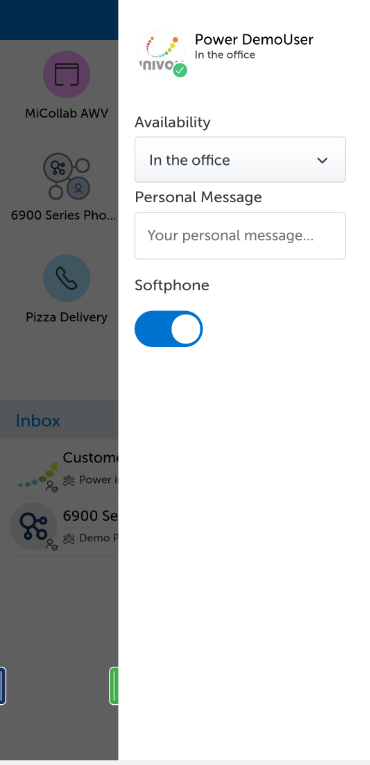The height and width of the screenshot is (765, 370).
Task: Tap the Personal Message text field
Action: point(240,236)
